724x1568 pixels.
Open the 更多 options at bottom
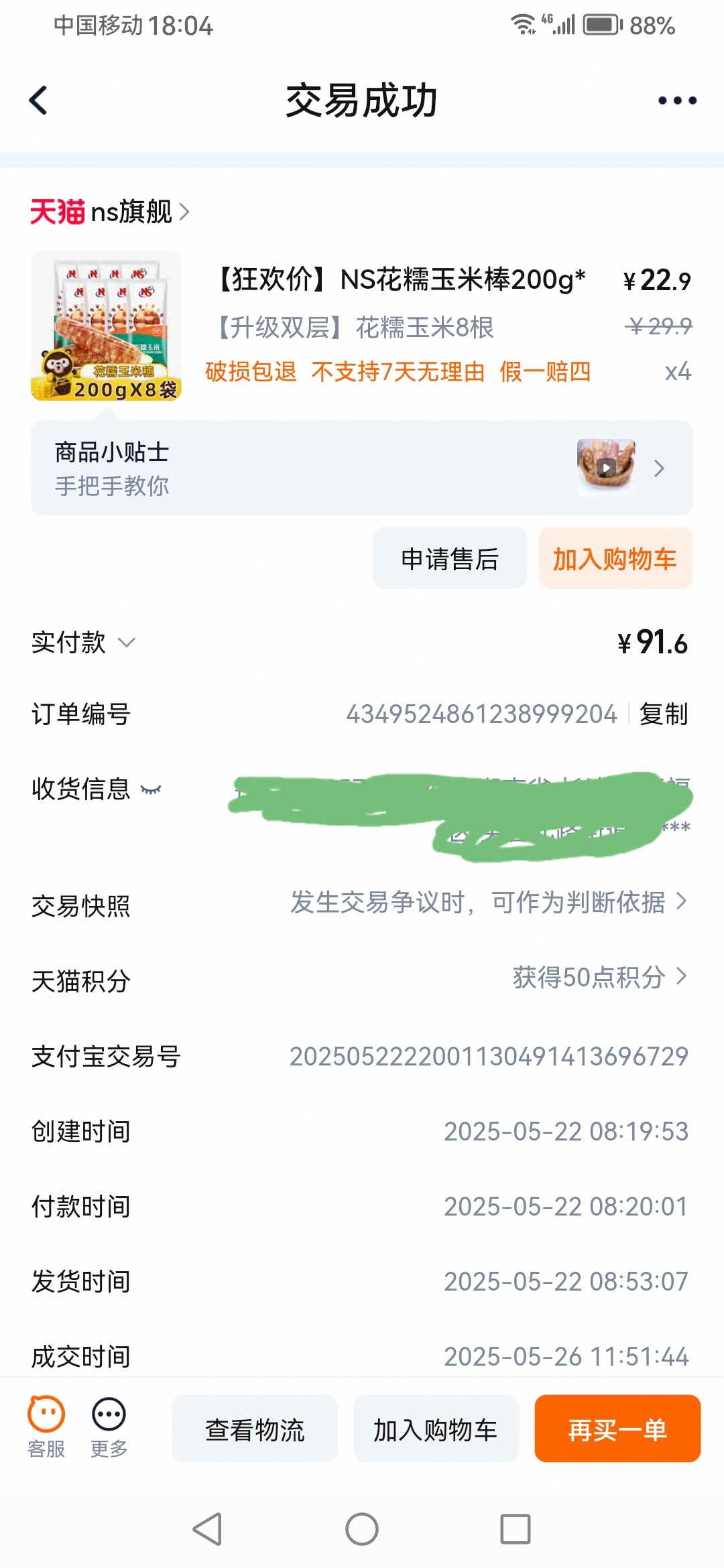click(109, 1427)
